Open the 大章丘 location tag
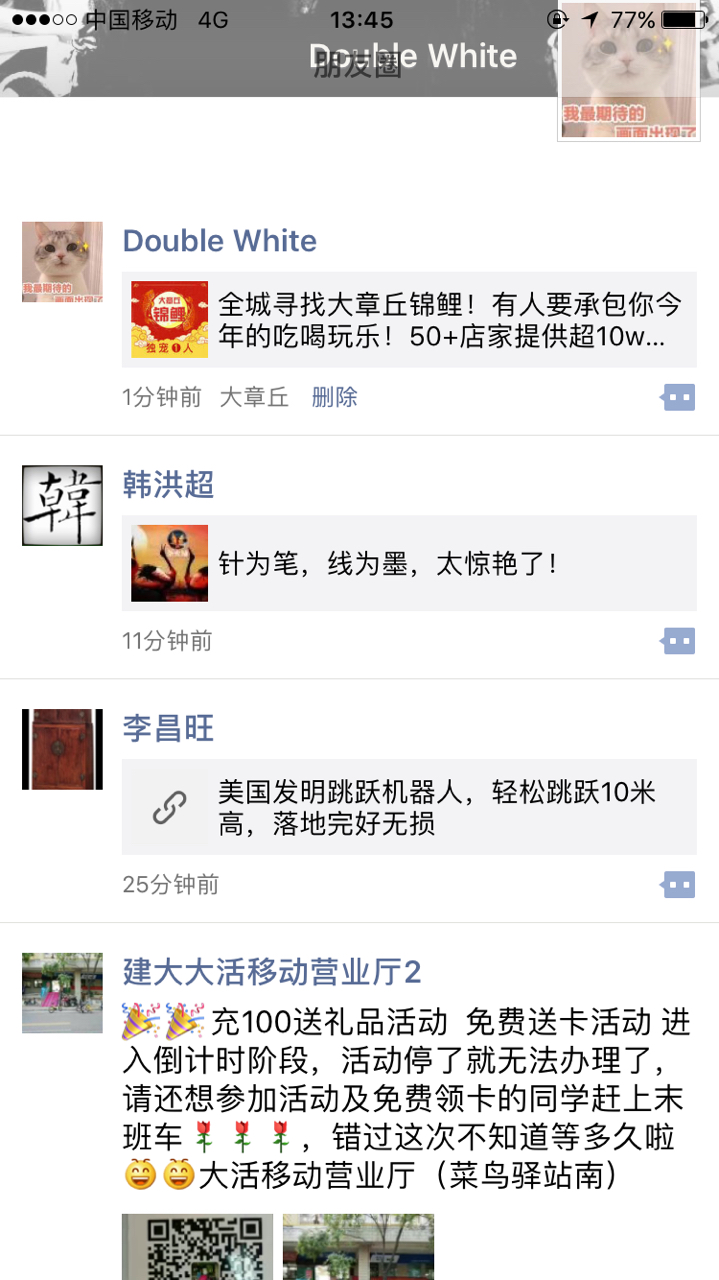719x1280 pixels. tap(254, 398)
